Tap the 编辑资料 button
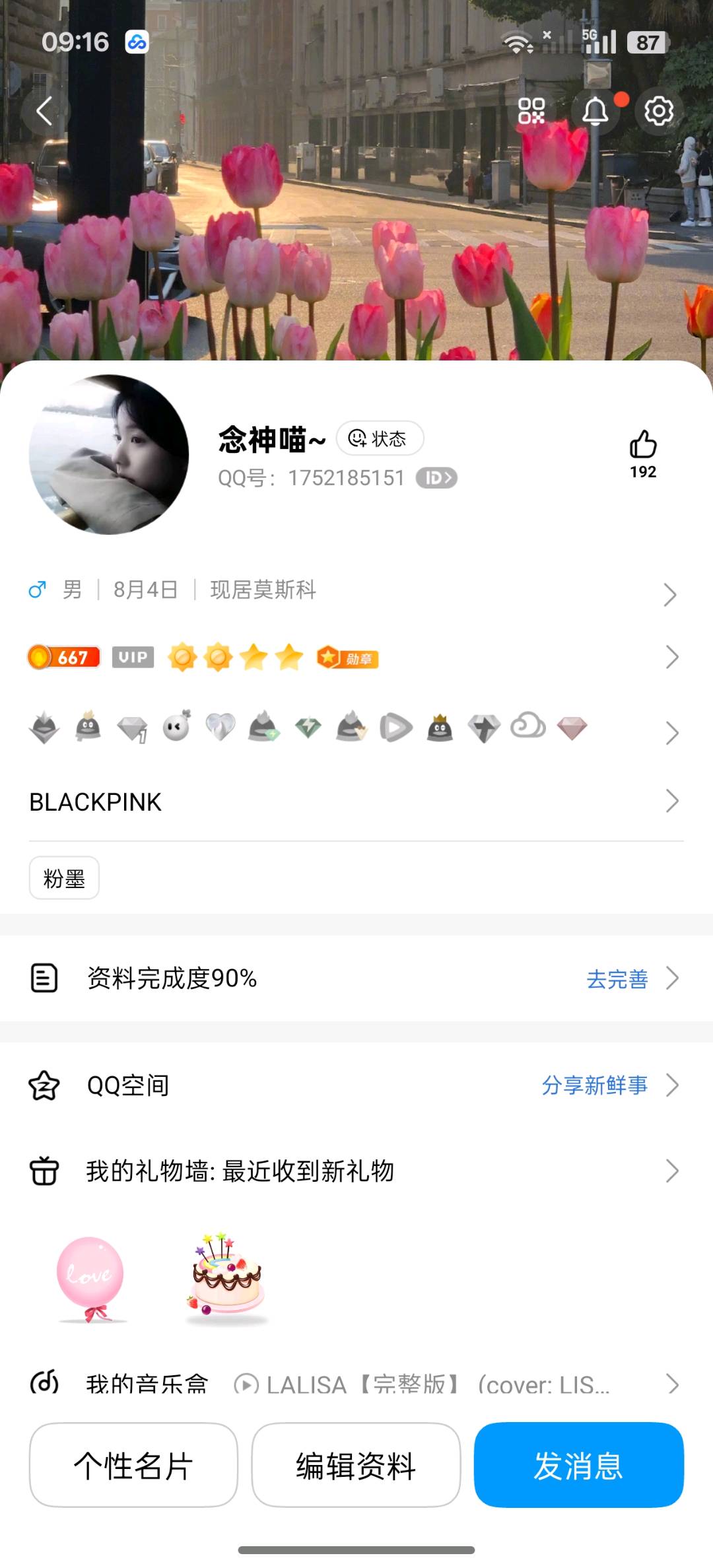 click(356, 1466)
